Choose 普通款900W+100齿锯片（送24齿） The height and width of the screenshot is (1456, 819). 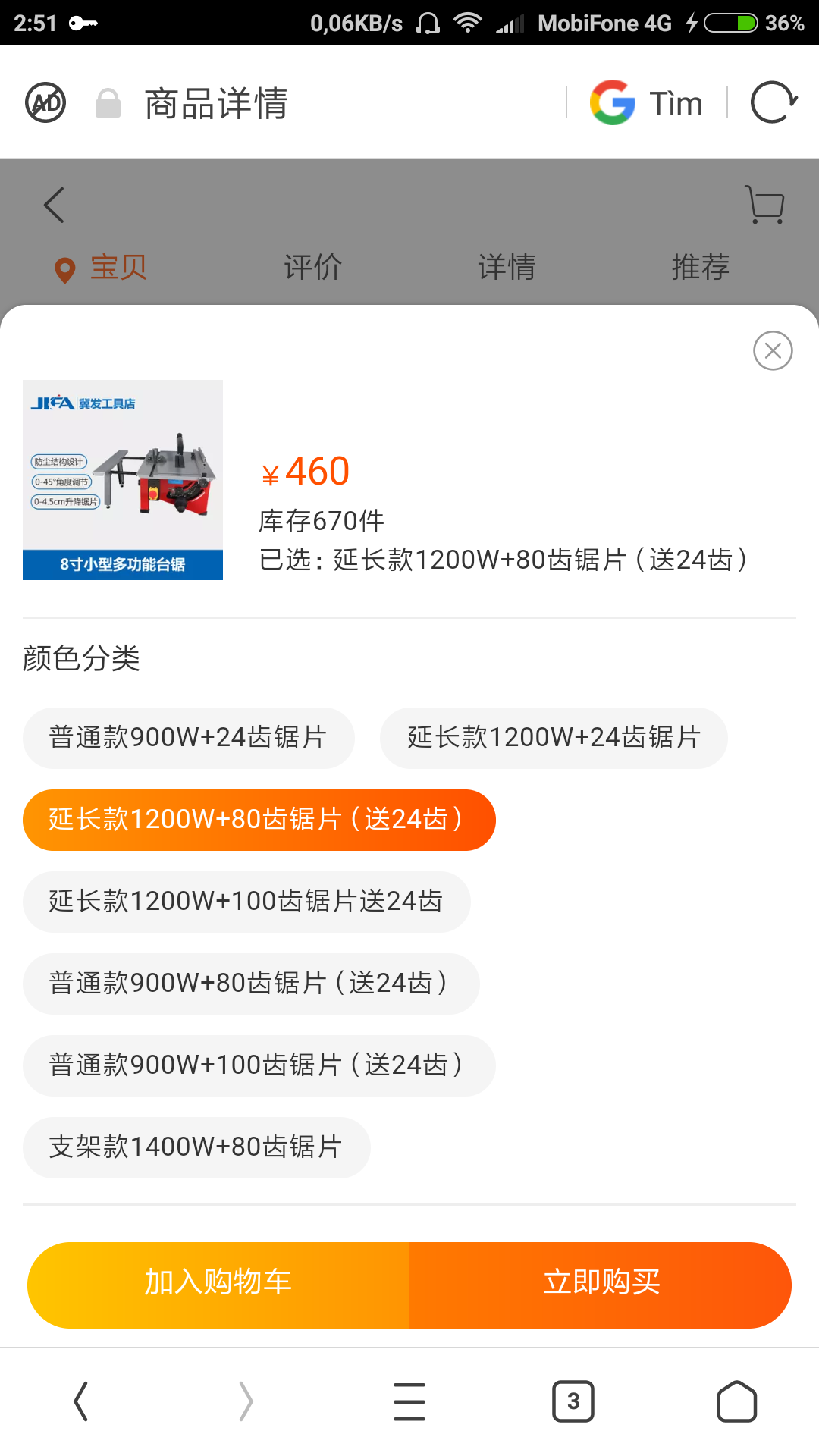pos(259,1065)
